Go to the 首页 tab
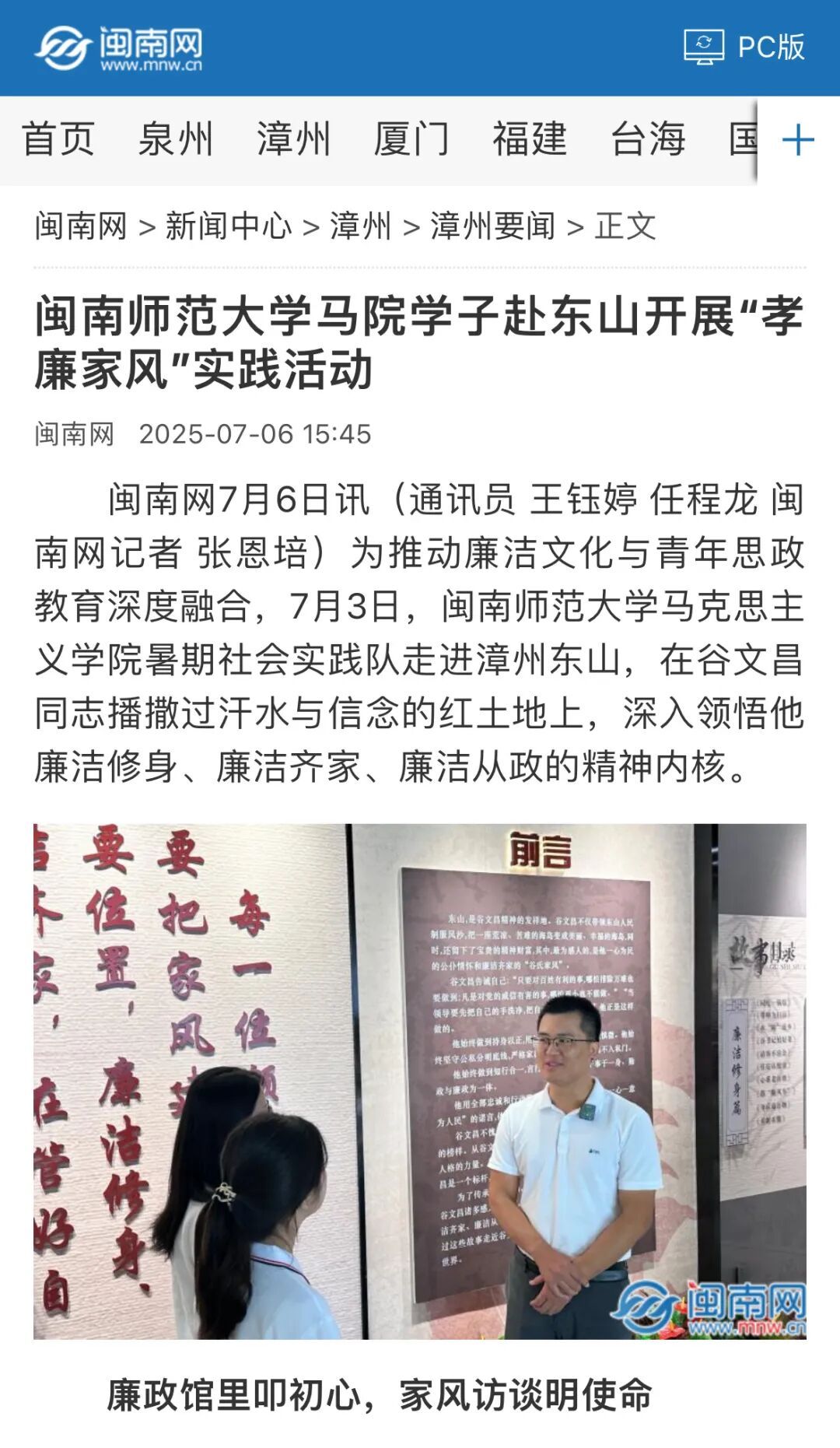Viewport: 840px width, 1448px height. 58,140
